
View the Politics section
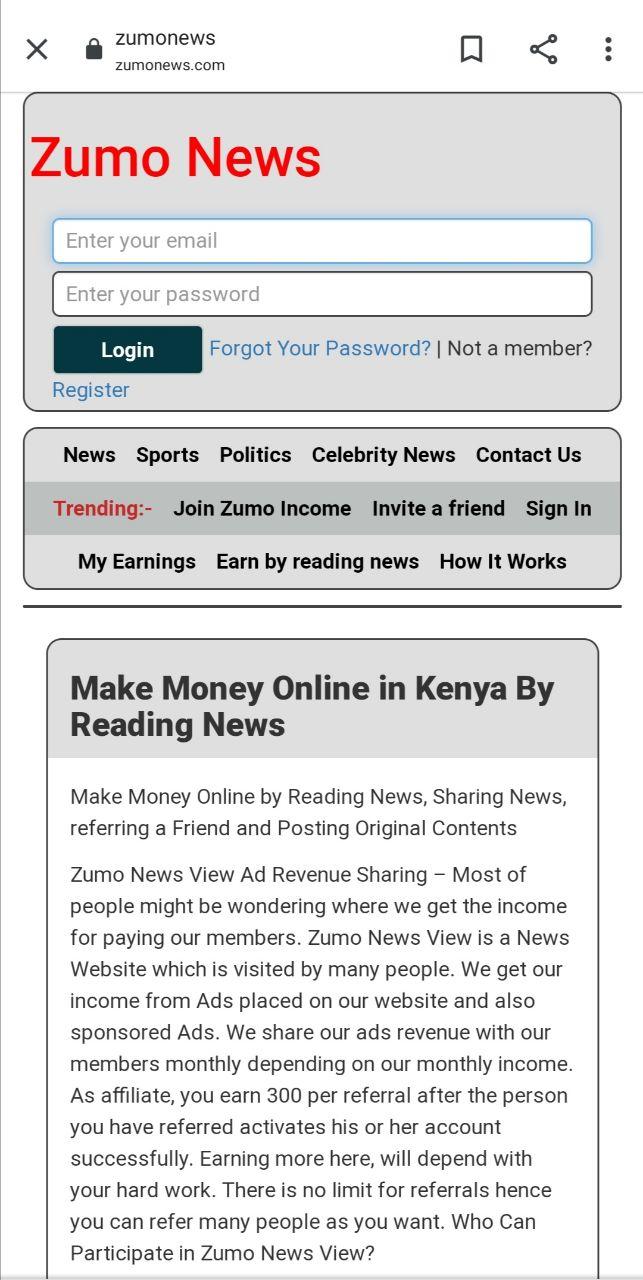coord(255,455)
